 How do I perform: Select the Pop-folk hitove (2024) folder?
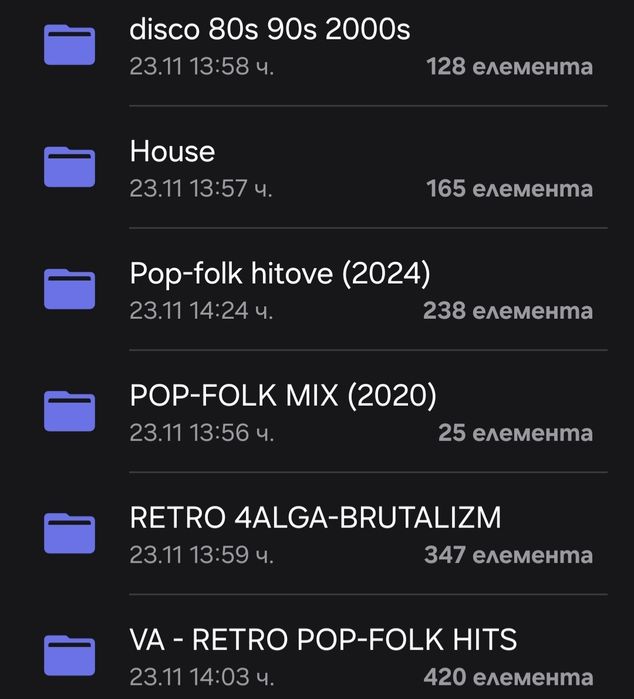(280, 274)
